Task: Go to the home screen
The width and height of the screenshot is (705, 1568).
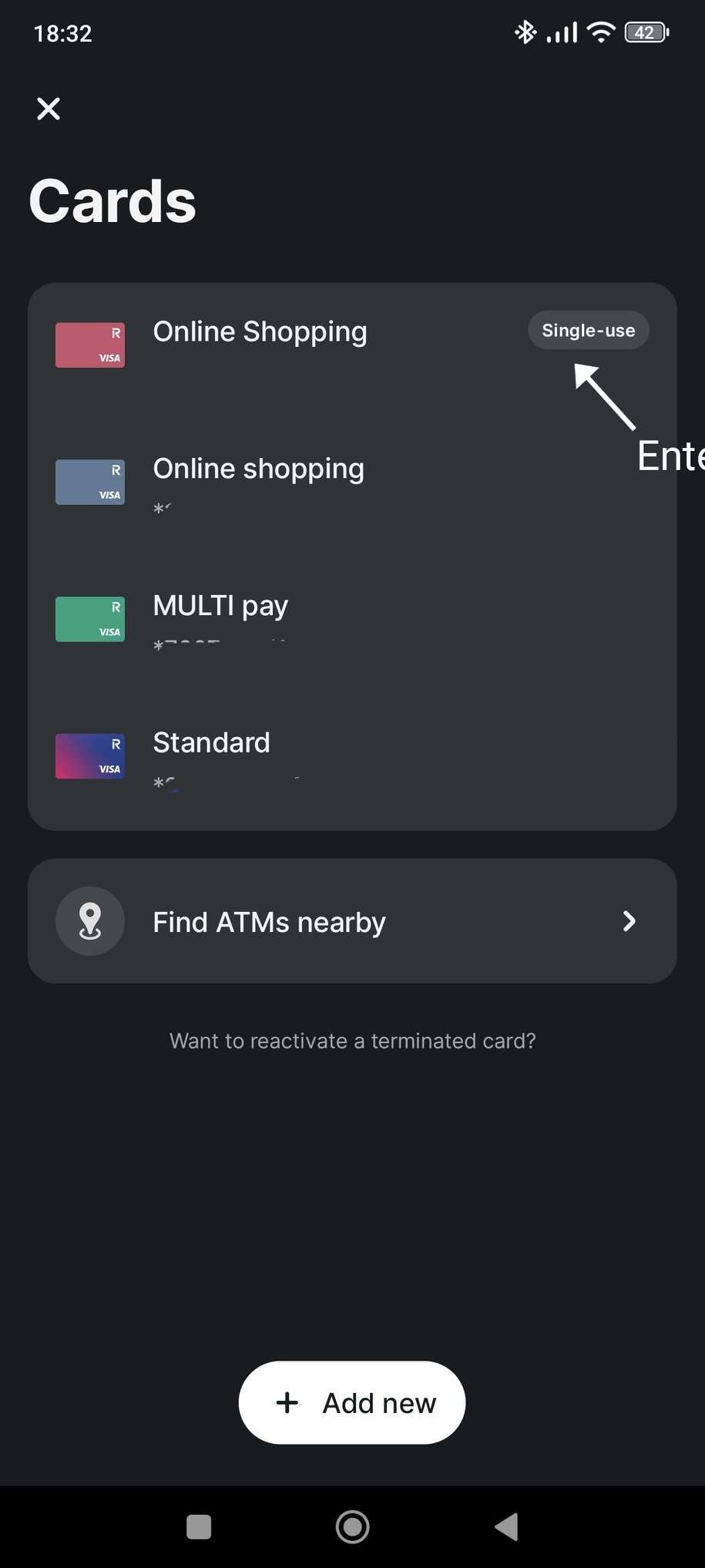Action: click(352, 1526)
